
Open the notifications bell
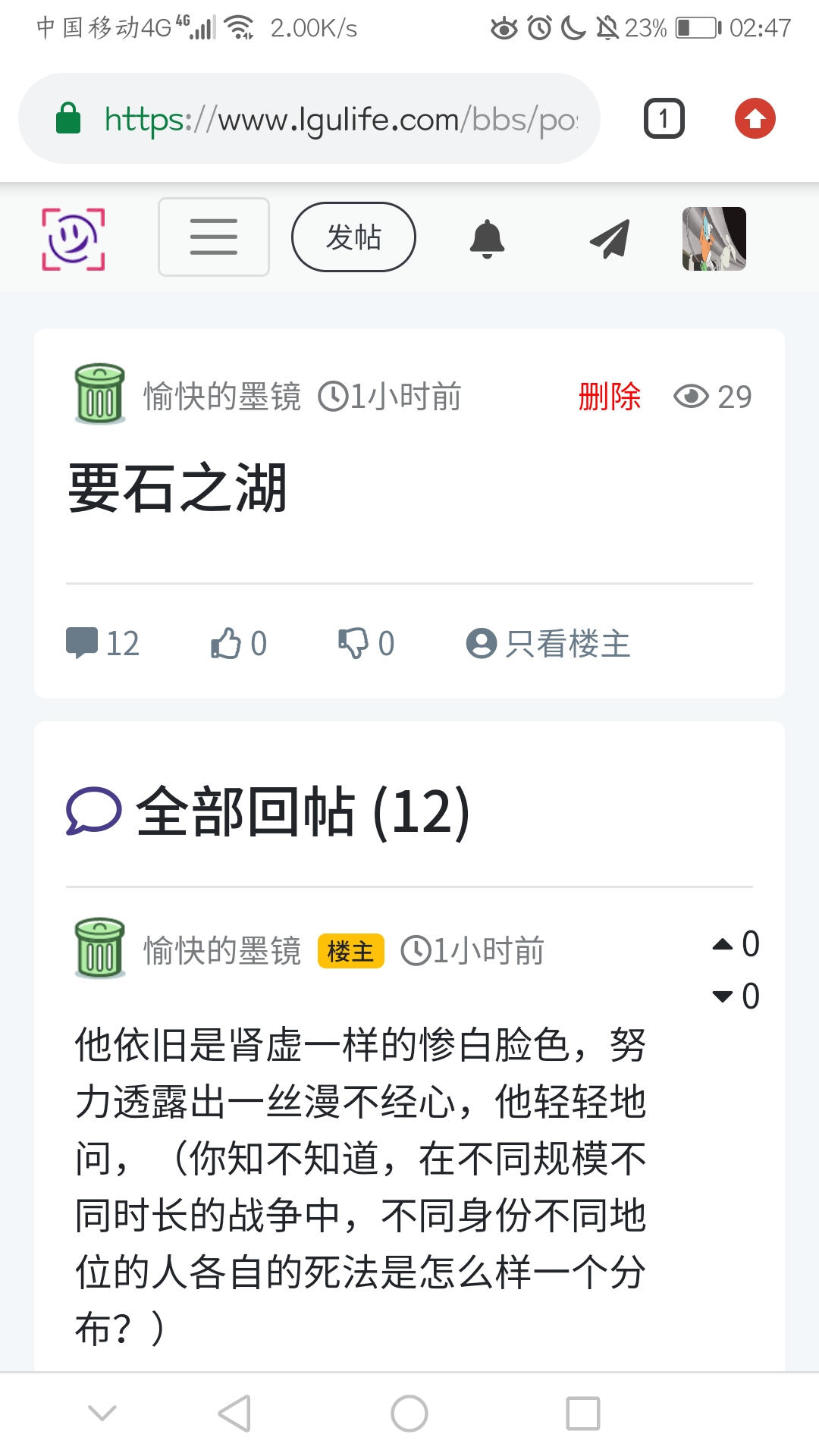point(487,239)
